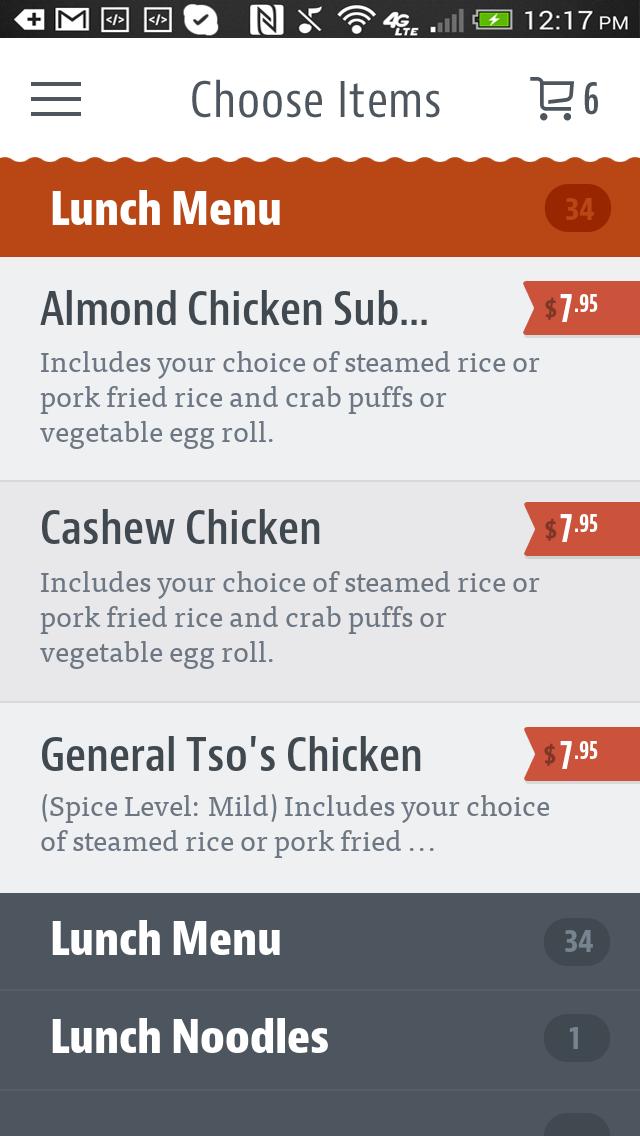This screenshot has height=1136, width=640.
Task: Open the shopping cart with 6 items
Action: (x=564, y=99)
